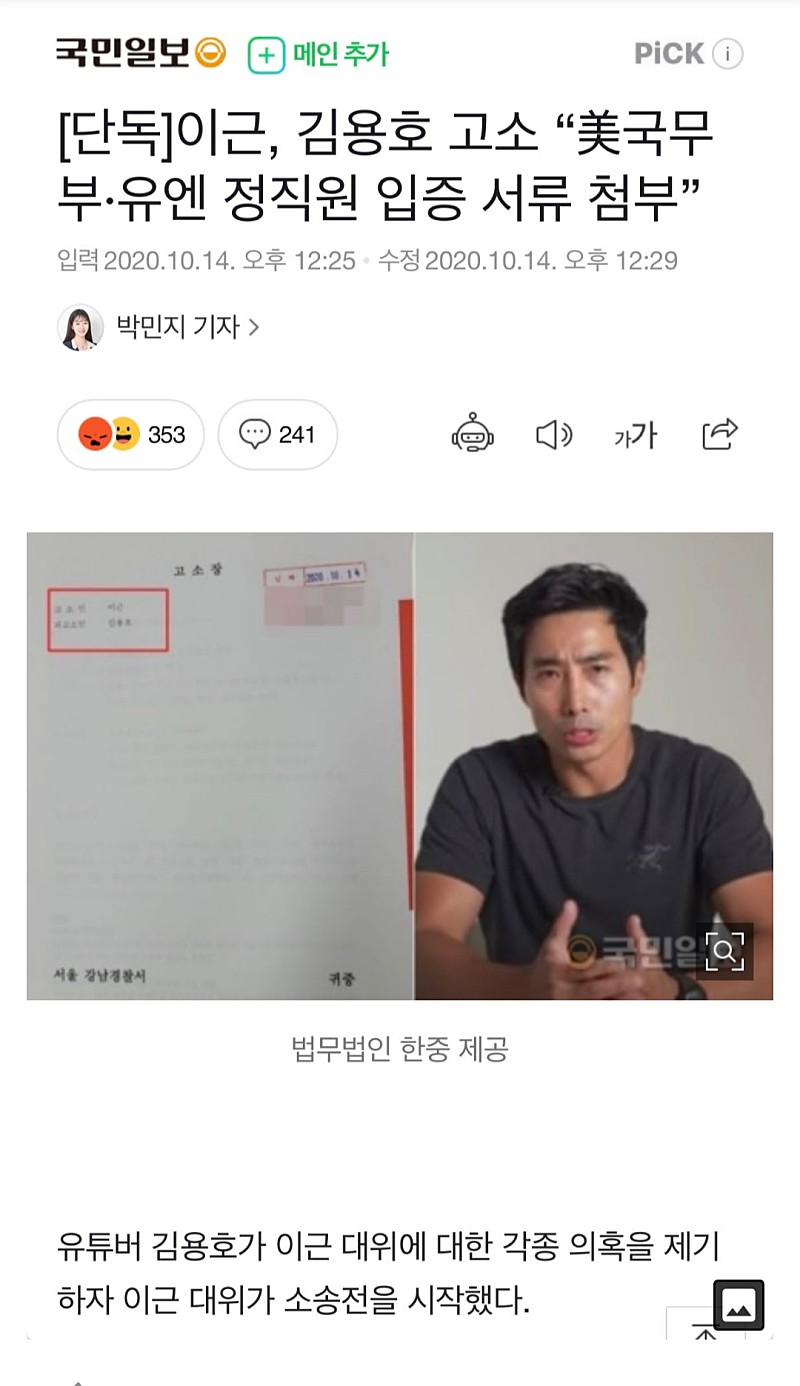Open reactions with 353 count
Screen dimensions: 800x1386
131,435
